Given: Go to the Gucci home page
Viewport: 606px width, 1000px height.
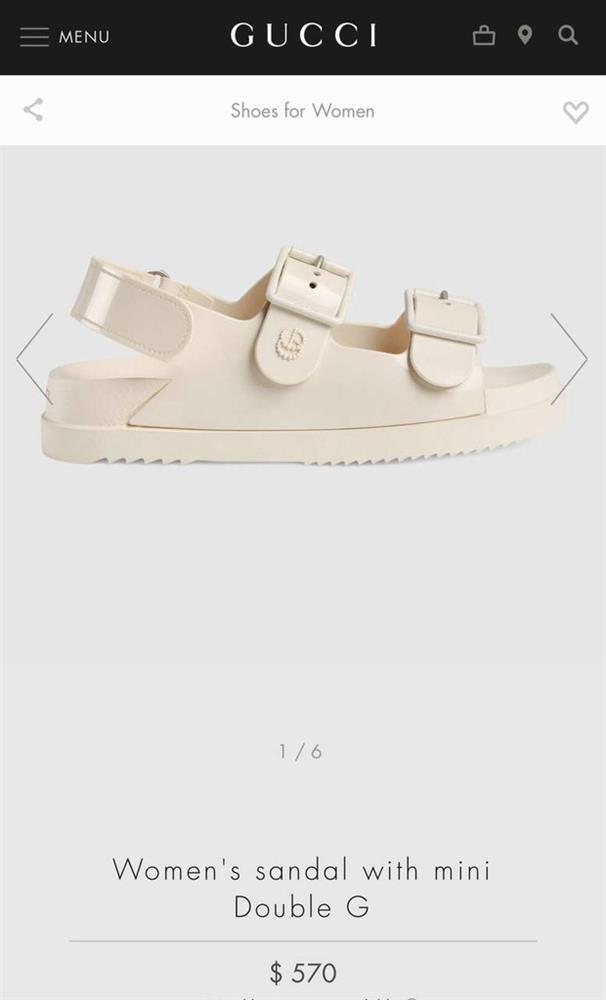Looking at the screenshot, I should coord(303,37).
